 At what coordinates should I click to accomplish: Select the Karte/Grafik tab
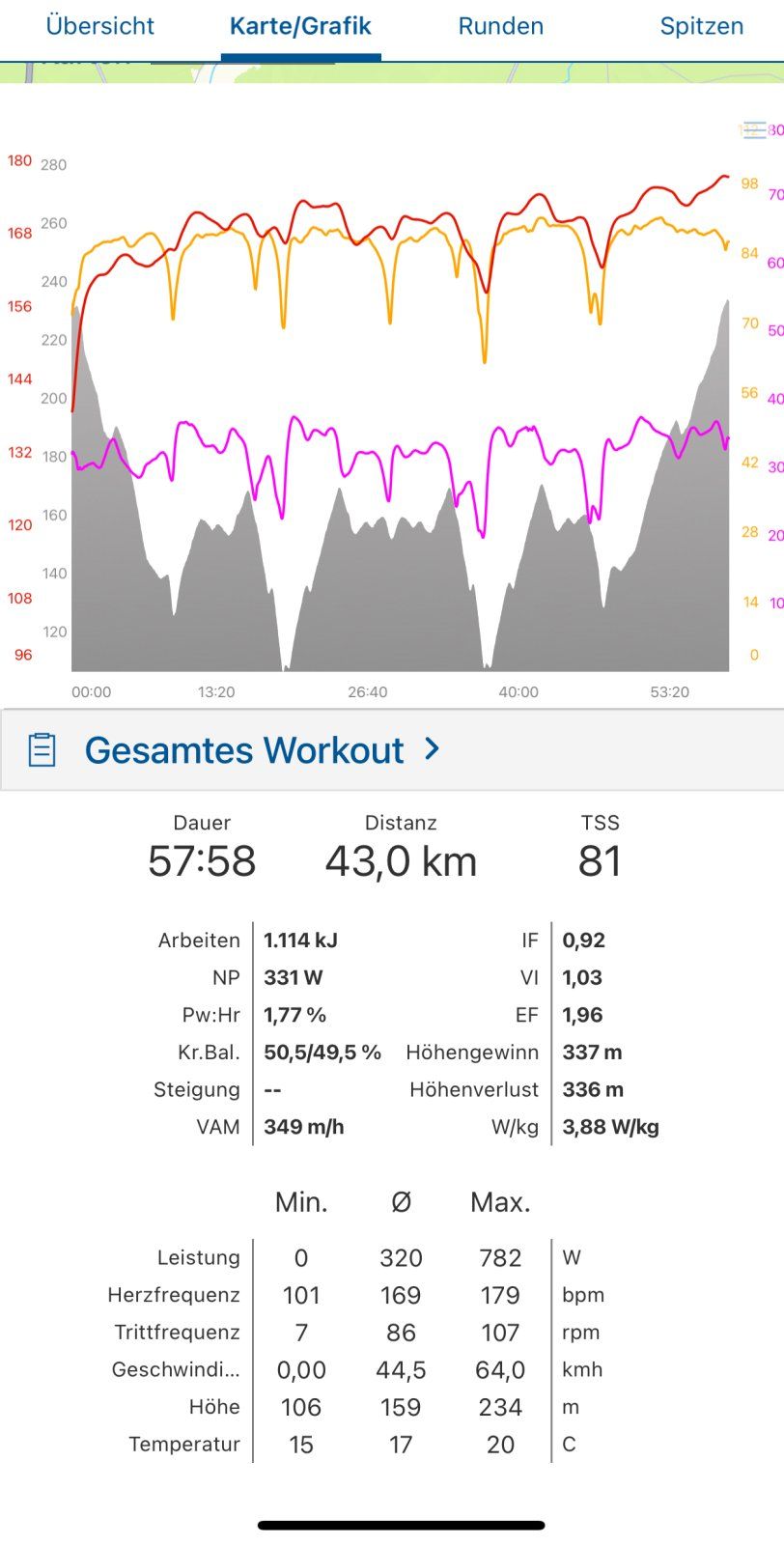point(300,26)
